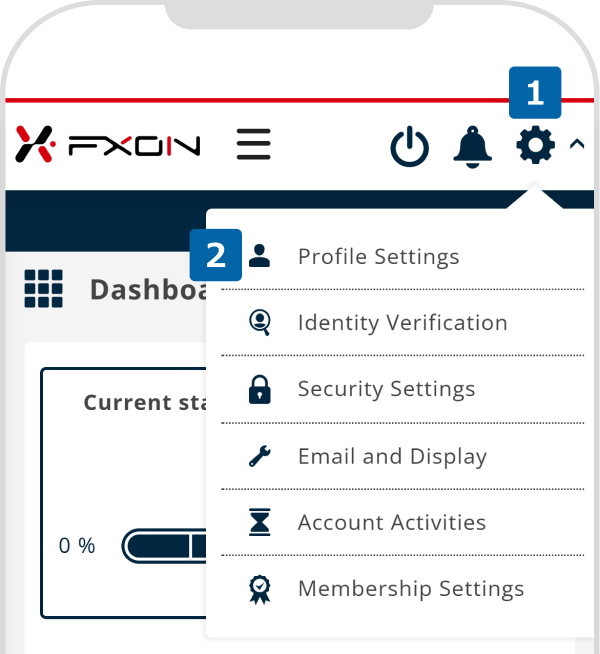Open the hamburger menu
This screenshot has width=600, height=654.
[x=254, y=145]
